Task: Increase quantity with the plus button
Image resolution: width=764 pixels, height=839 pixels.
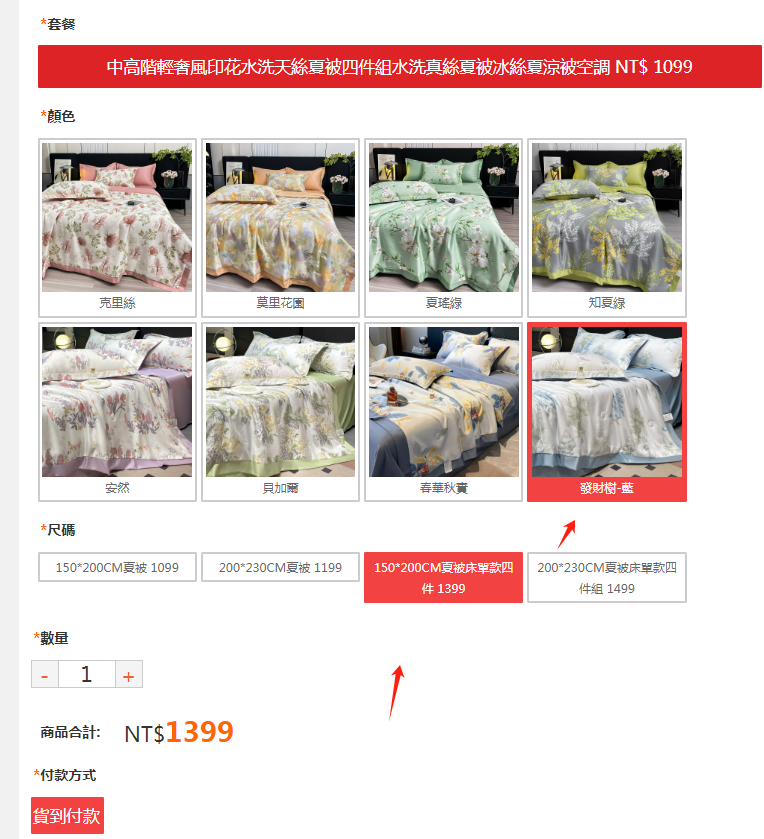Action: [128, 675]
